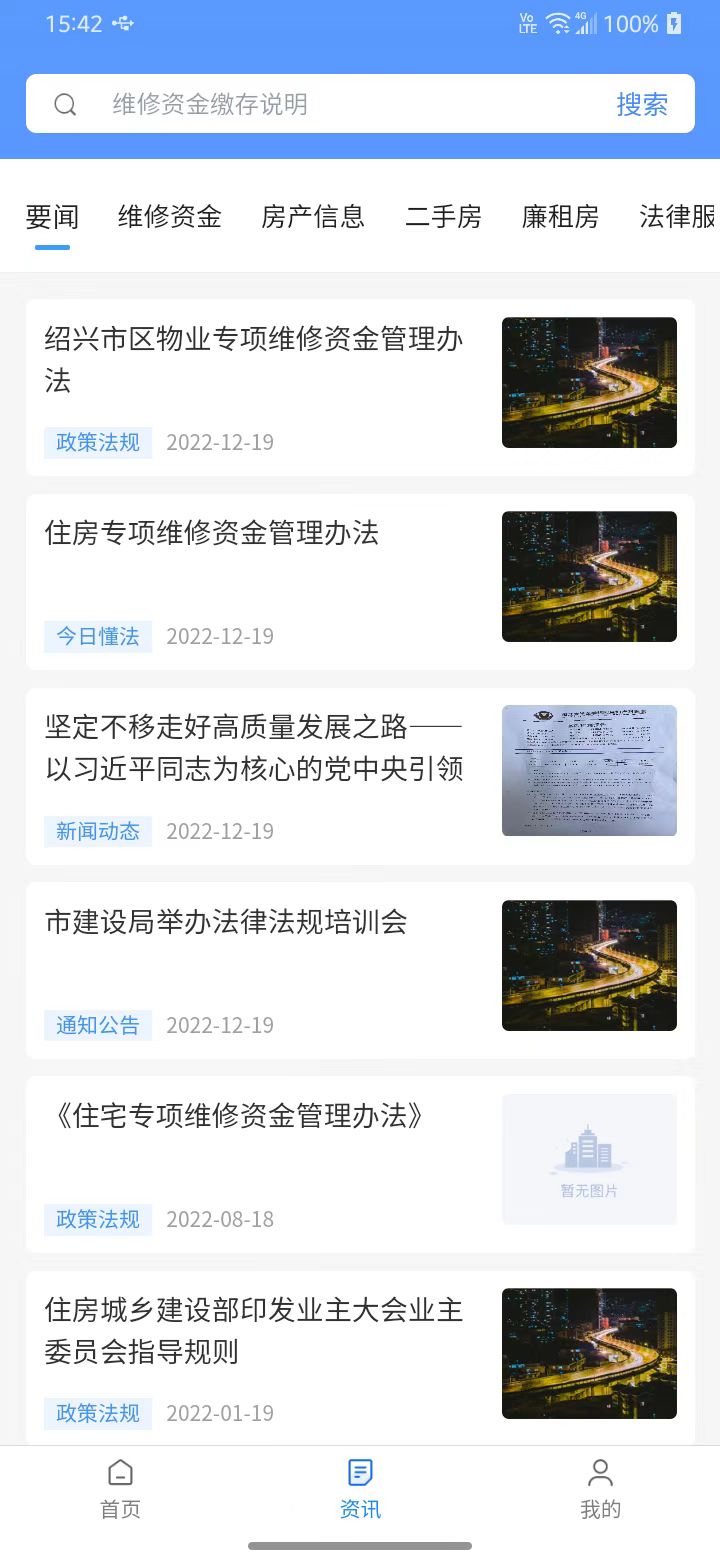Open the 二手房 tab

coord(443,216)
